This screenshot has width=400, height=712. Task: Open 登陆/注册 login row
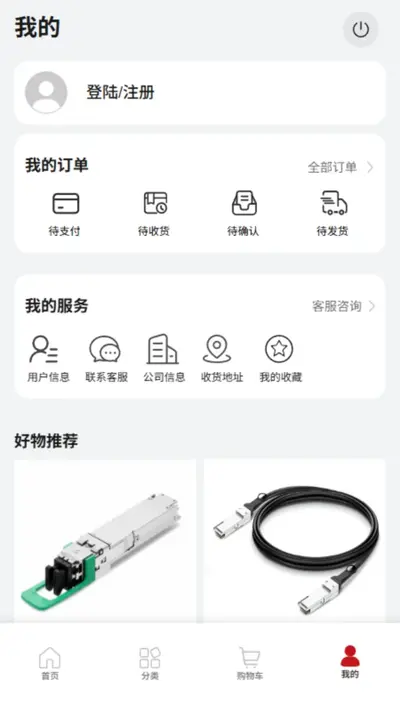click(x=200, y=93)
